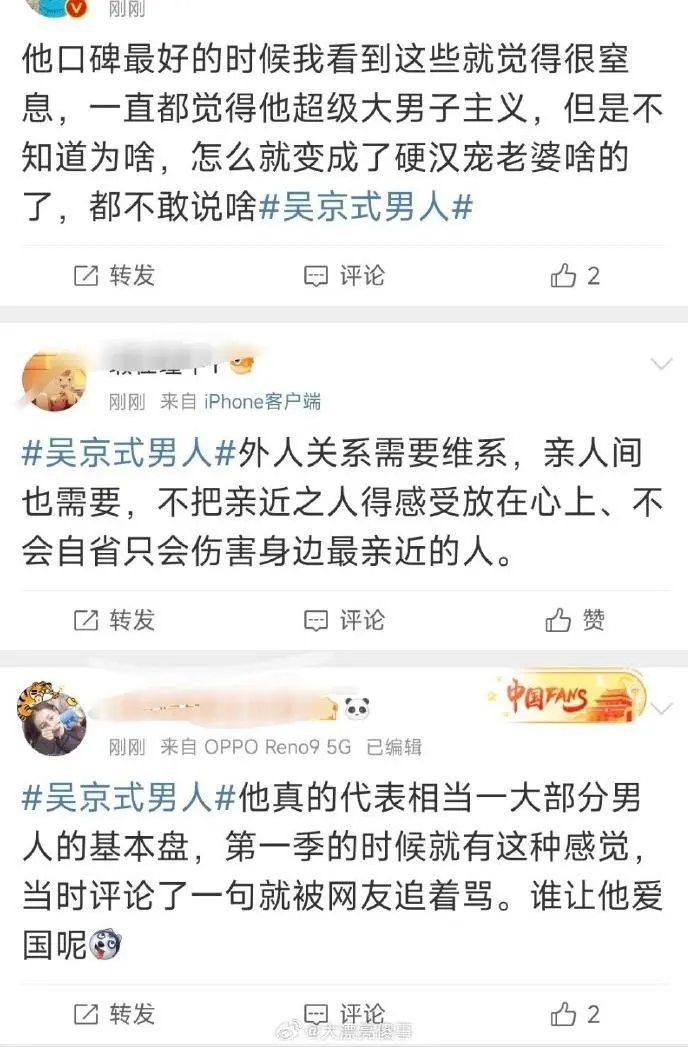Screen dimensions: 688x1047
Task: Open the 中国FANS badge
Action: click(x=565, y=699)
